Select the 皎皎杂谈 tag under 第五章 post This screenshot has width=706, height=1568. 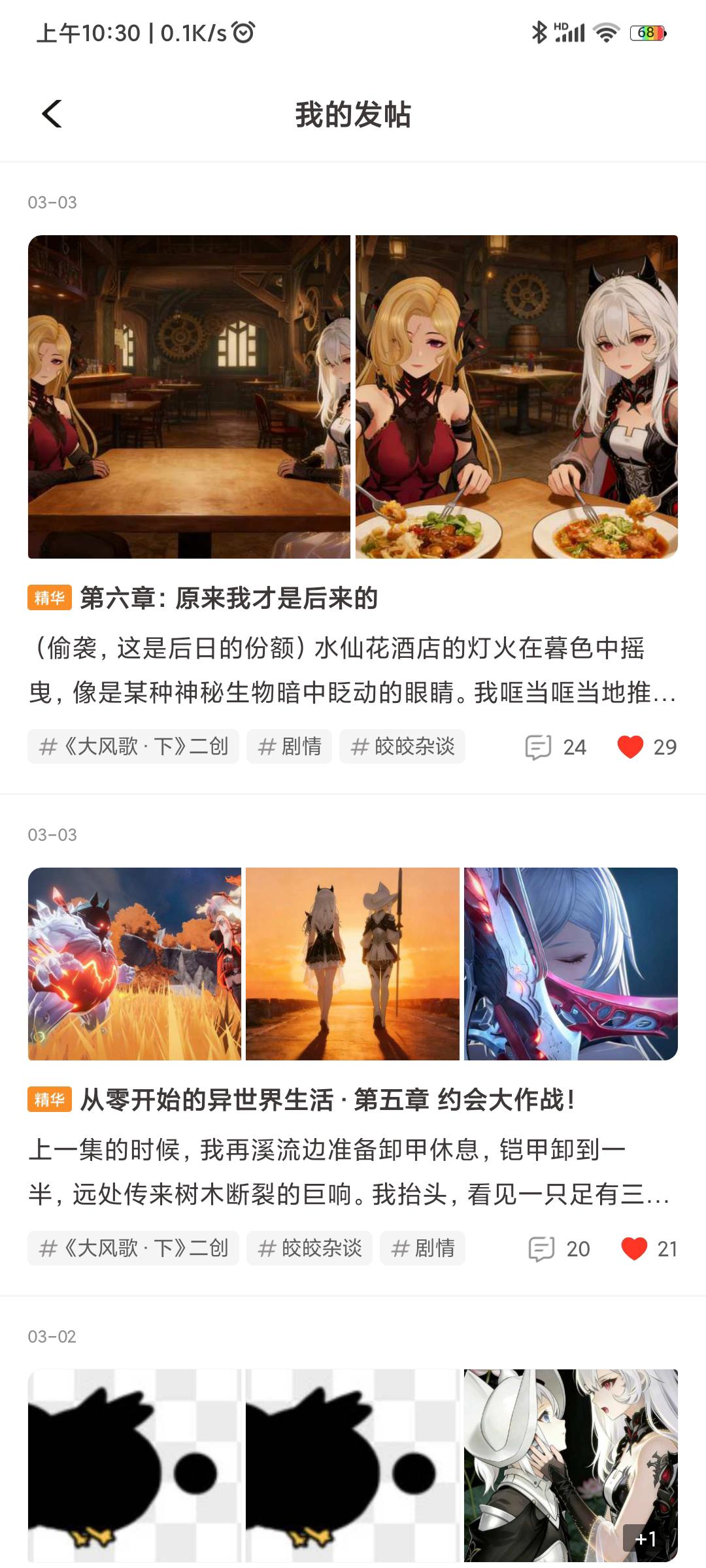[x=309, y=1249]
